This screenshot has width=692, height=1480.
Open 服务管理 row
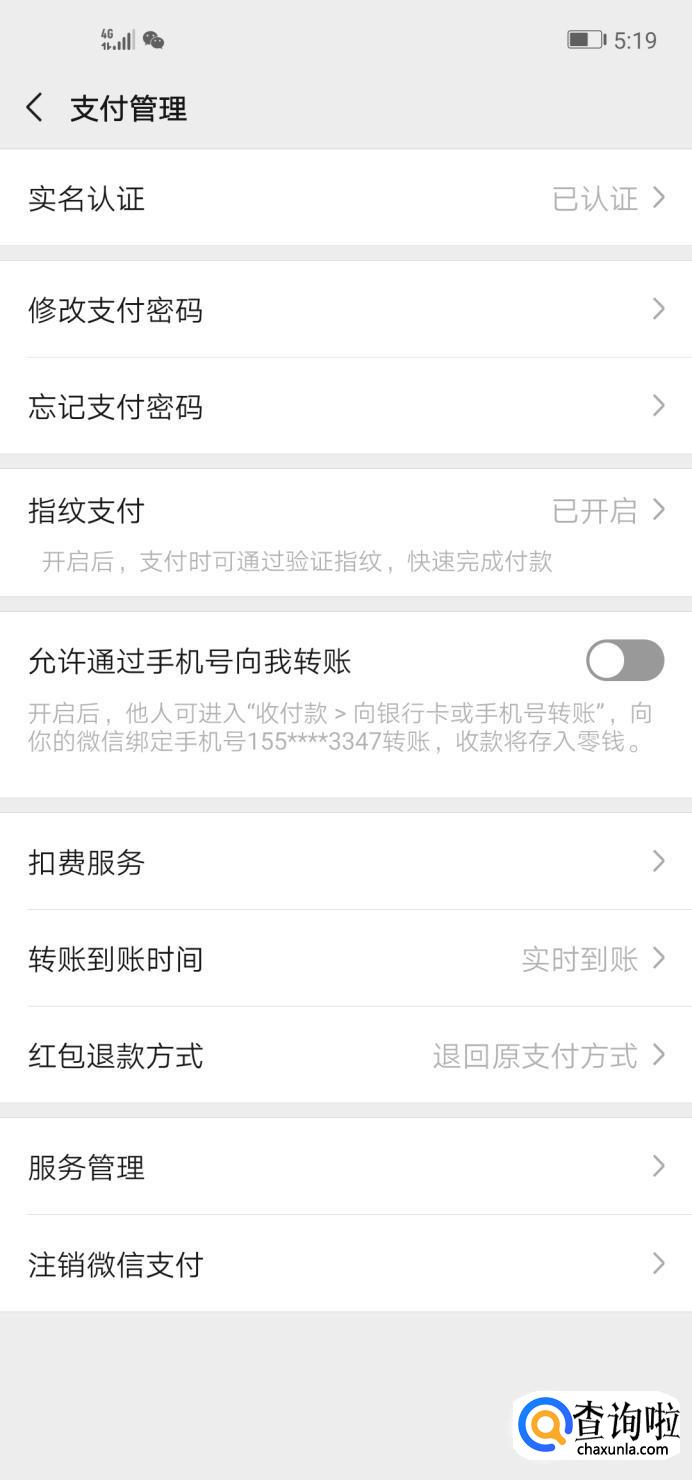pos(346,1167)
